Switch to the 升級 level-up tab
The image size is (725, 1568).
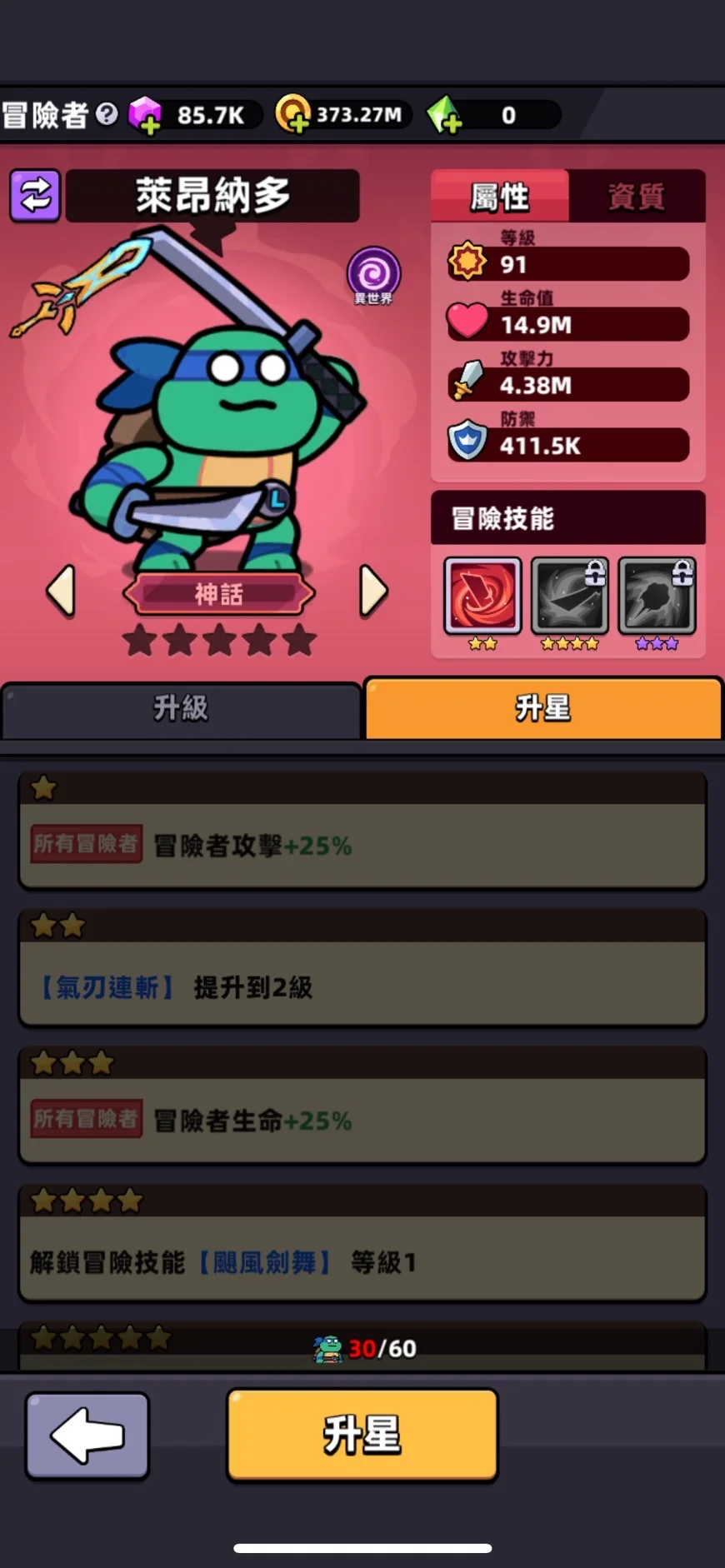pos(181,709)
